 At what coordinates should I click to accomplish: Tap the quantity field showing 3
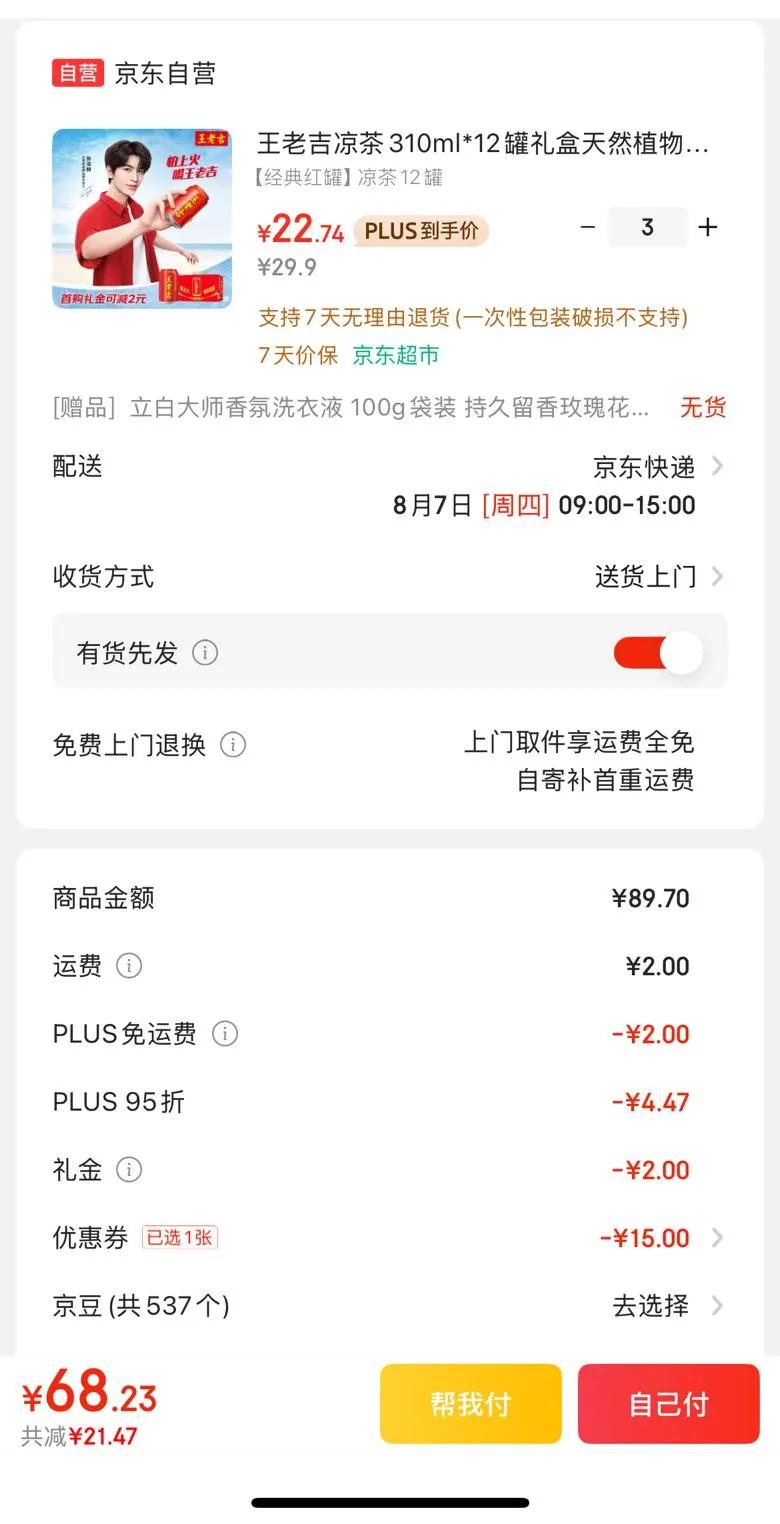tap(647, 227)
